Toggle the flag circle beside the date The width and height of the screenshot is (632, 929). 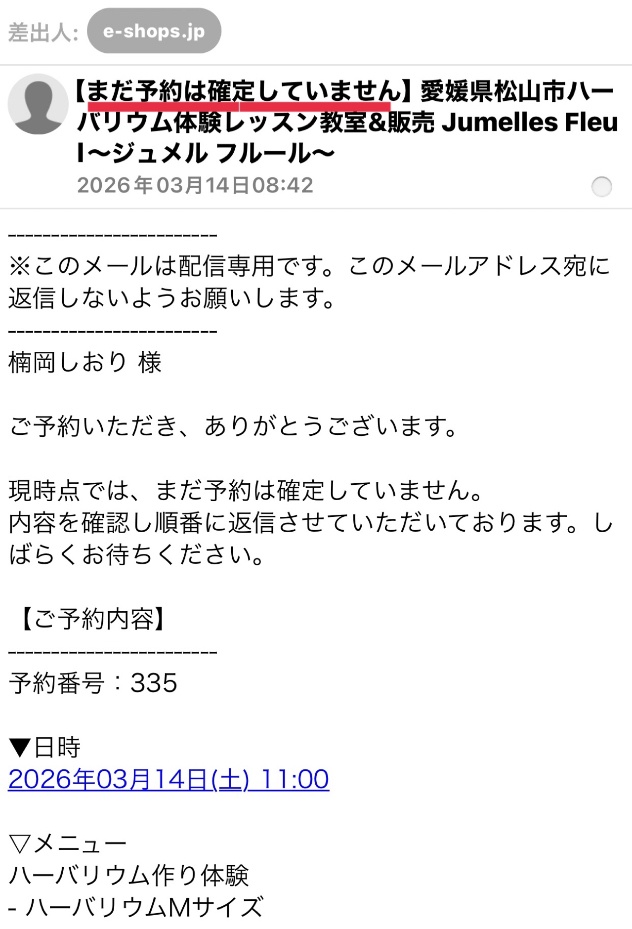(x=601, y=187)
